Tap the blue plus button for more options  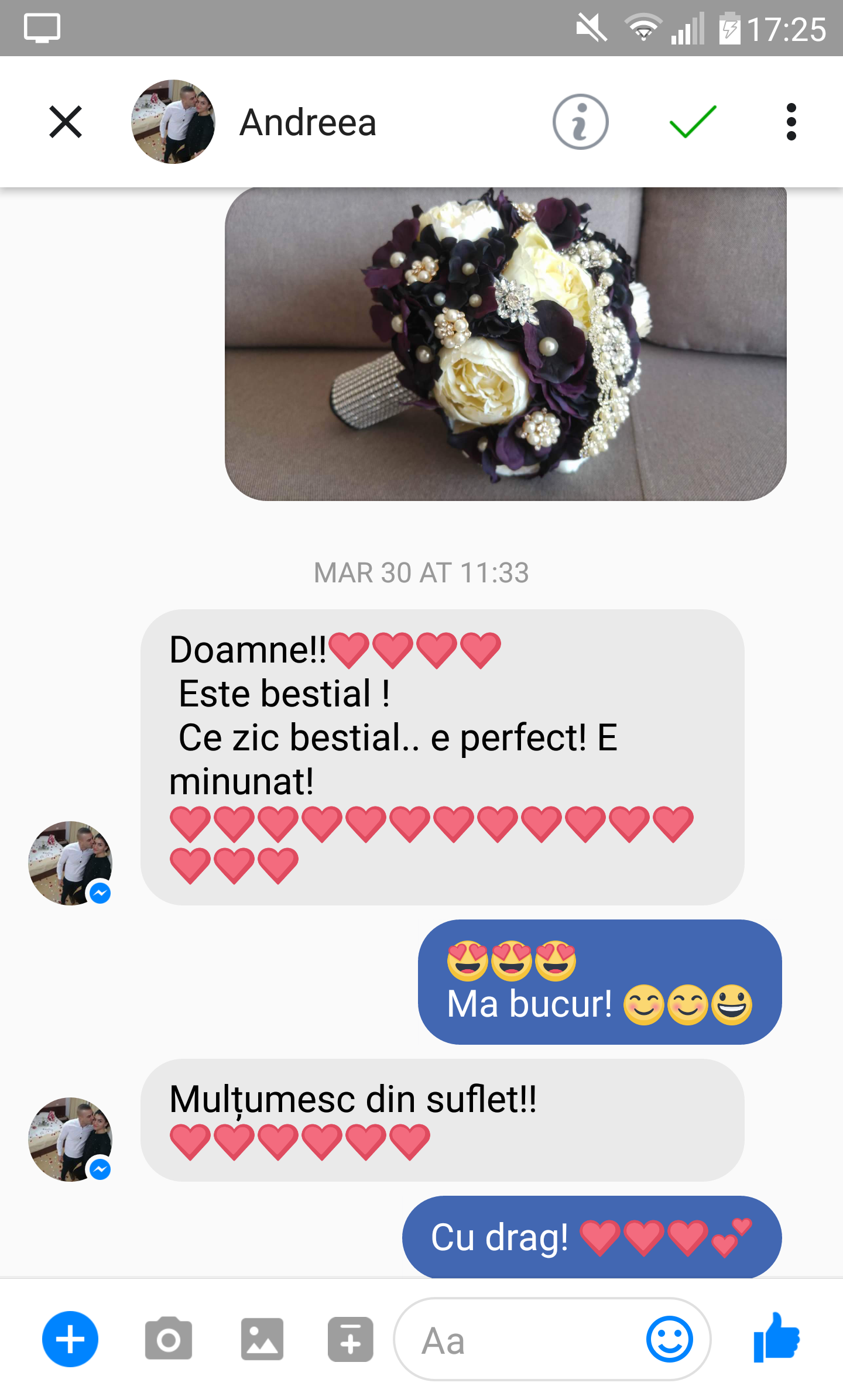70,1339
